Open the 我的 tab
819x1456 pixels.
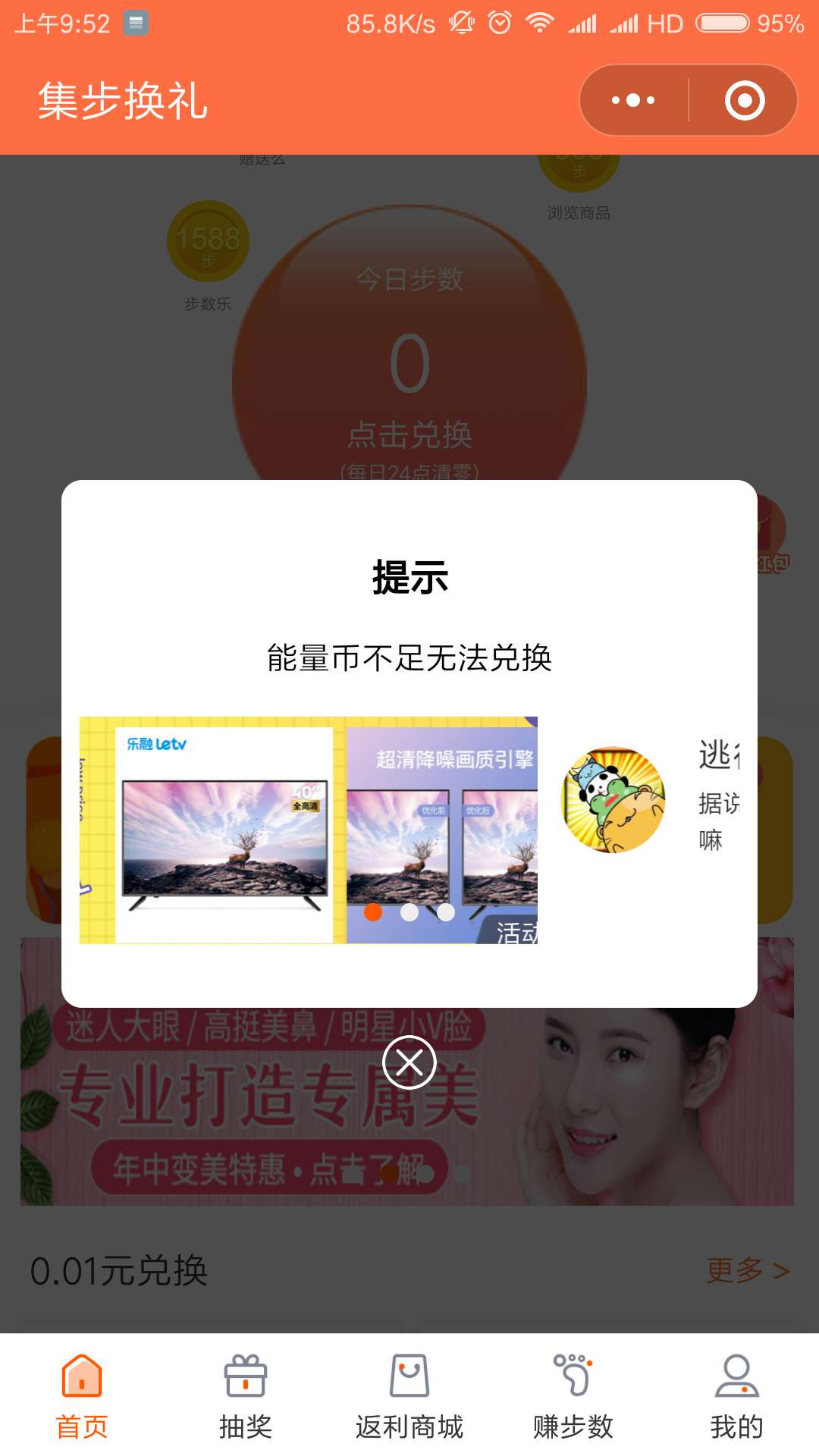(x=736, y=1397)
